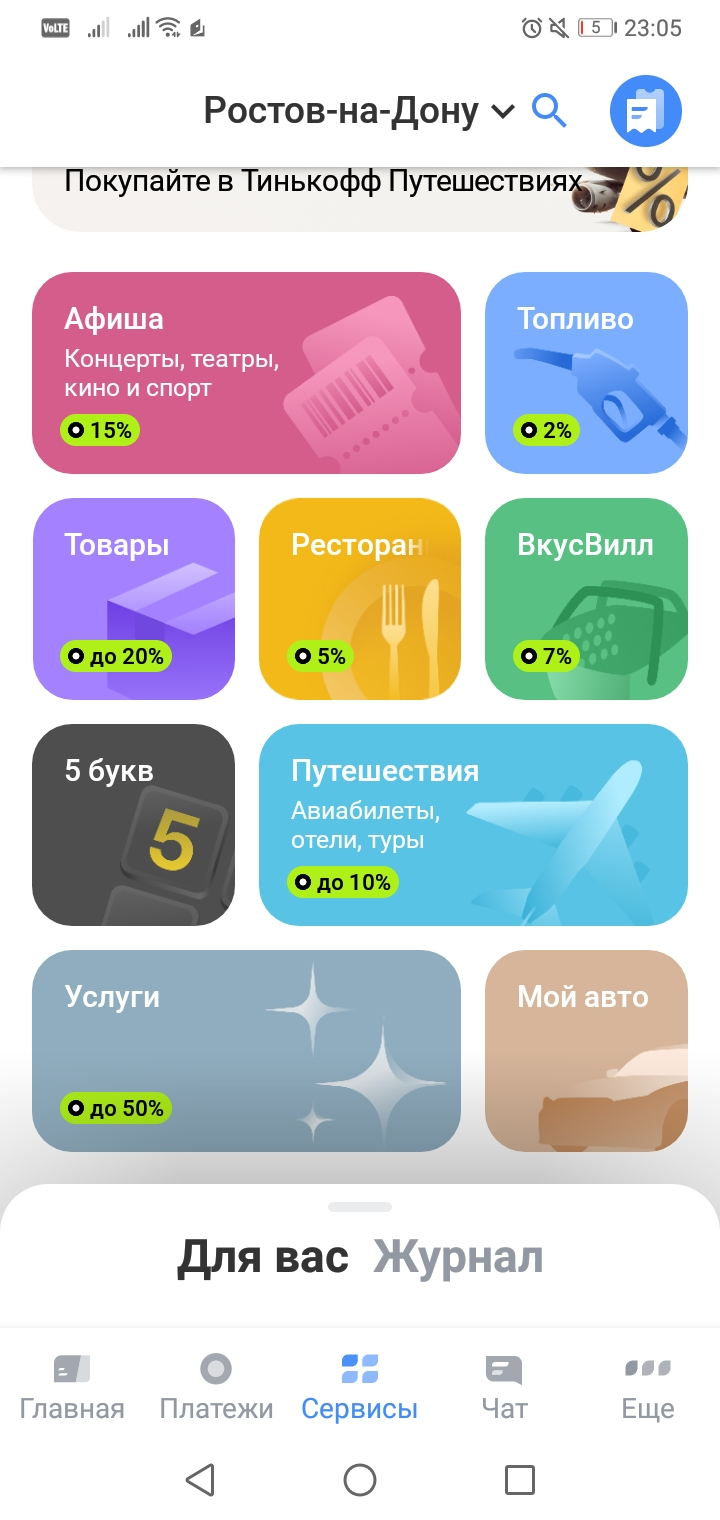The height and width of the screenshot is (1520, 720).
Task: Open the Чат tab
Action: pos(504,1387)
